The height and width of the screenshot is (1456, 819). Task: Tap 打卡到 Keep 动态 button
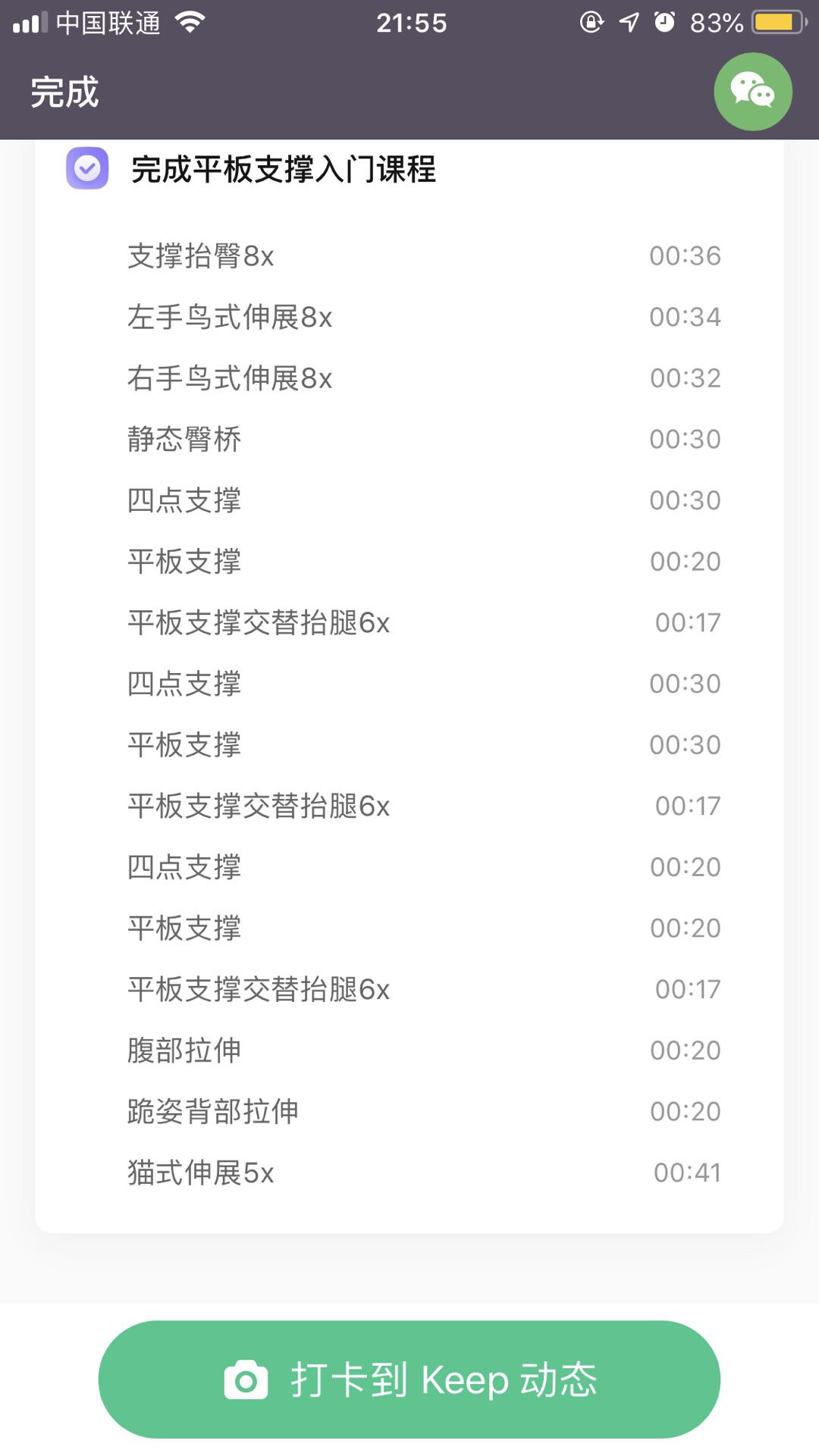click(x=409, y=1379)
